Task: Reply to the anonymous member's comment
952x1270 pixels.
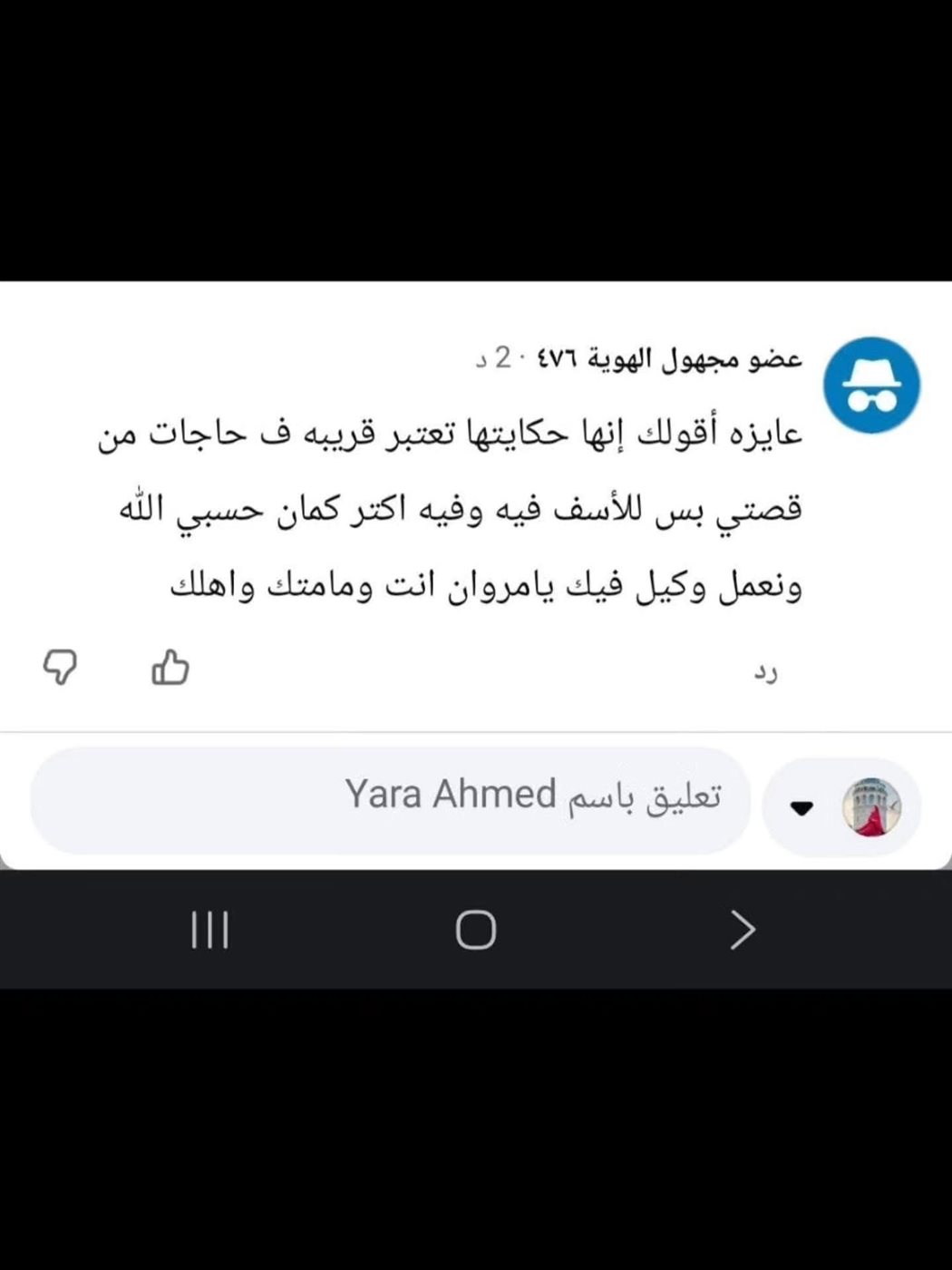Action: click(x=765, y=673)
